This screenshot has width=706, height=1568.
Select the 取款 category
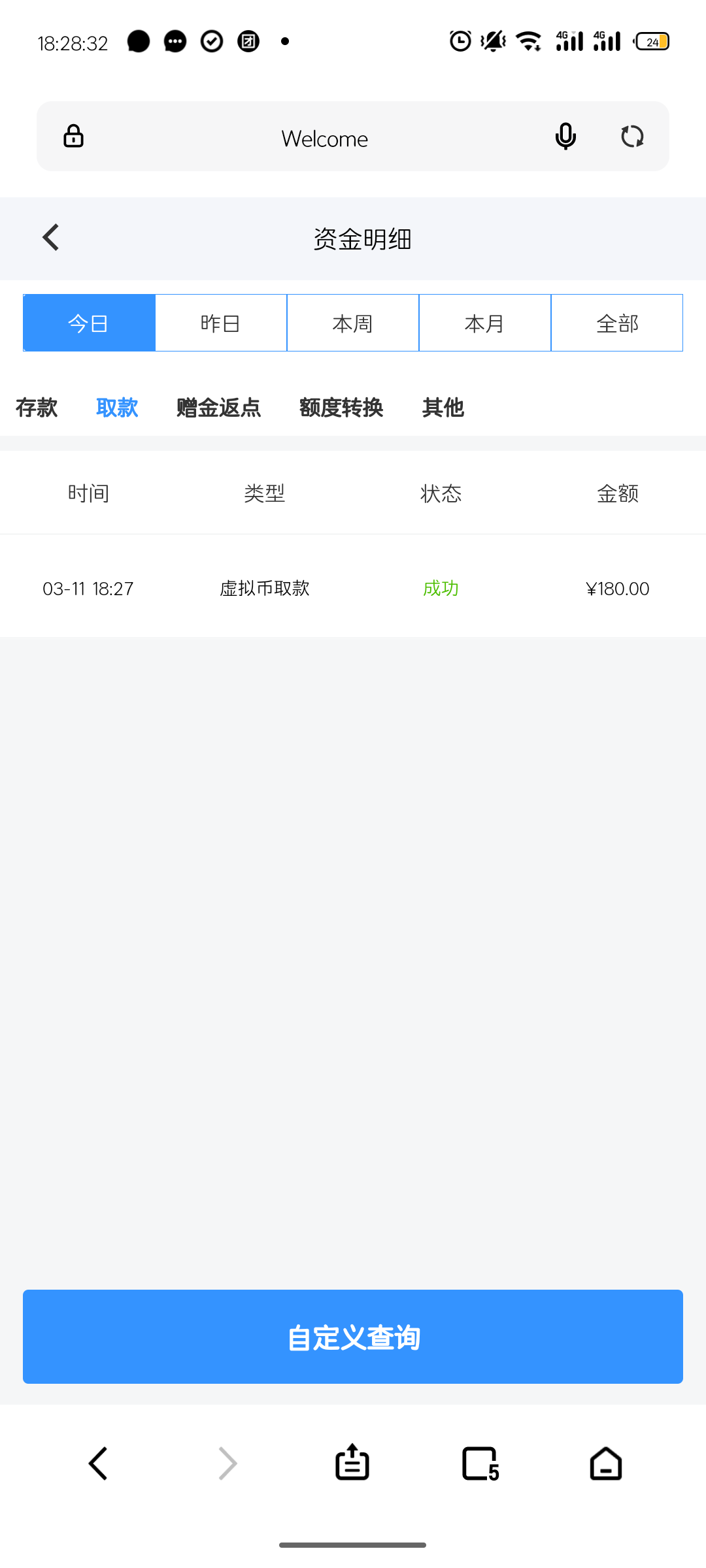117,408
